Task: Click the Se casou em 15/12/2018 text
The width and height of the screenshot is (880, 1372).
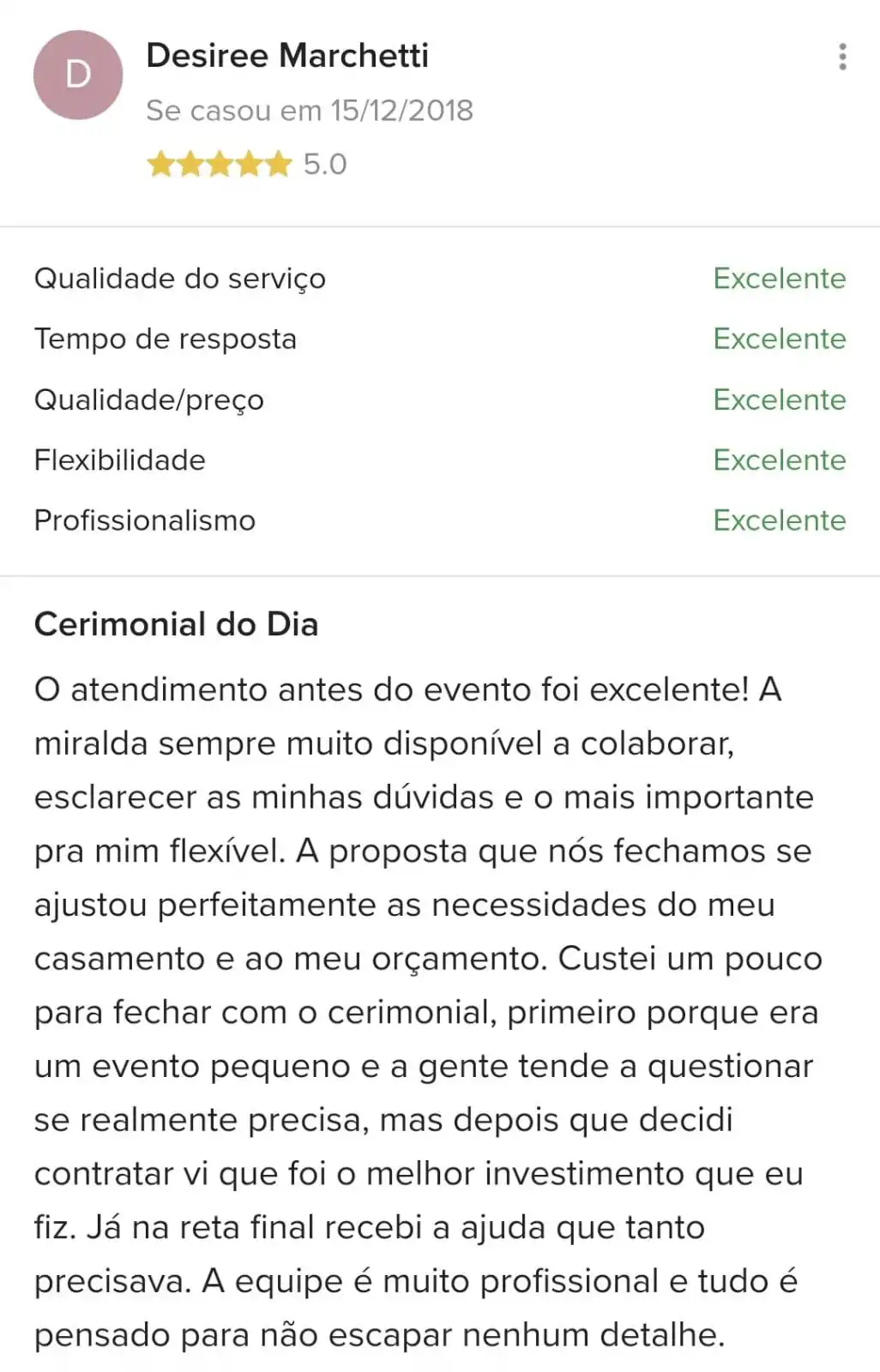Action: tap(311, 110)
